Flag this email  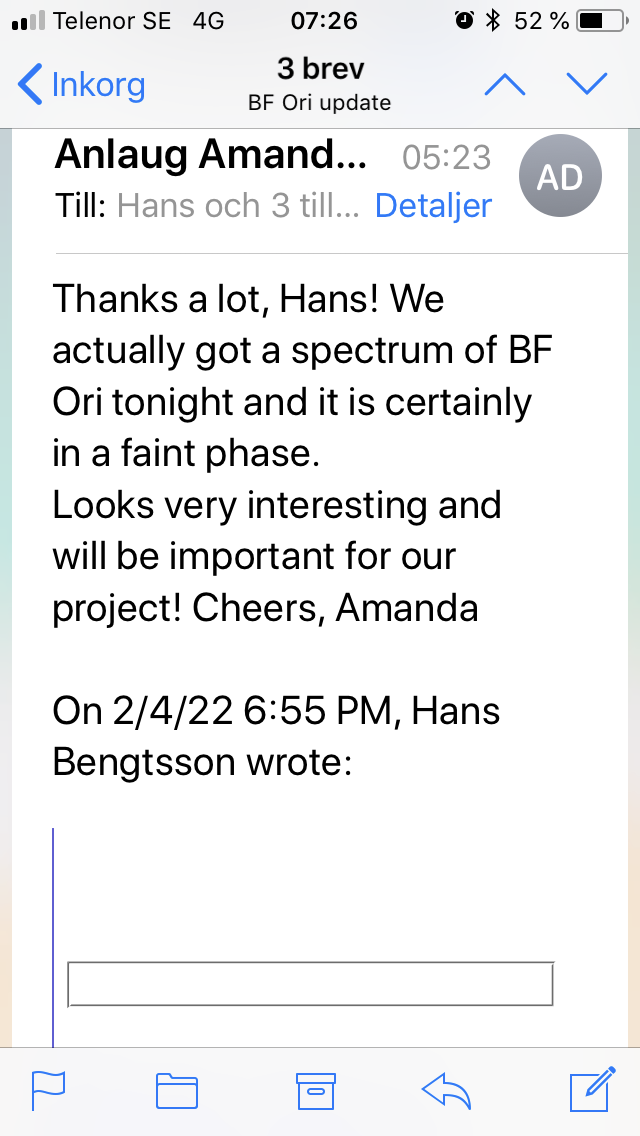tap(48, 1090)
